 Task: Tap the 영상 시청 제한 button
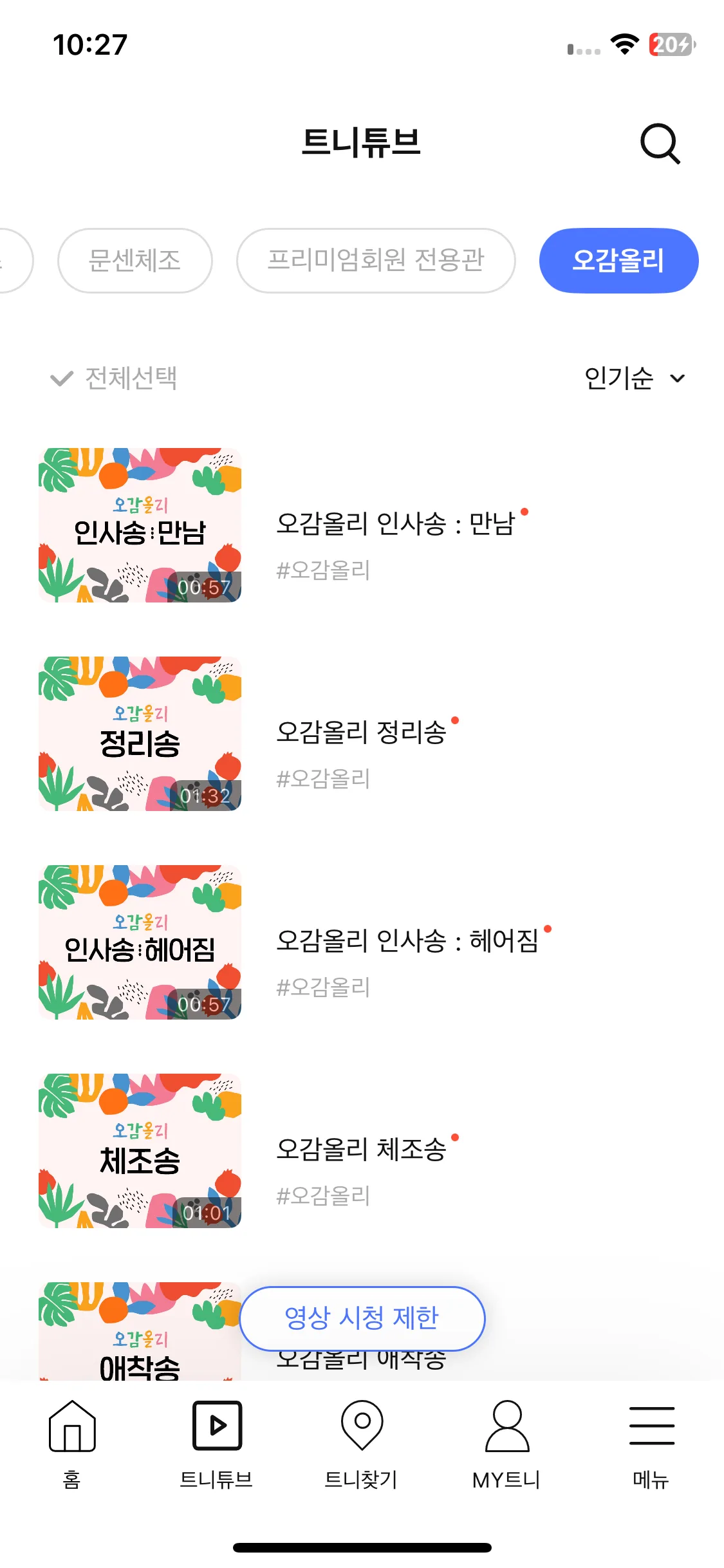click(362, 1318)
